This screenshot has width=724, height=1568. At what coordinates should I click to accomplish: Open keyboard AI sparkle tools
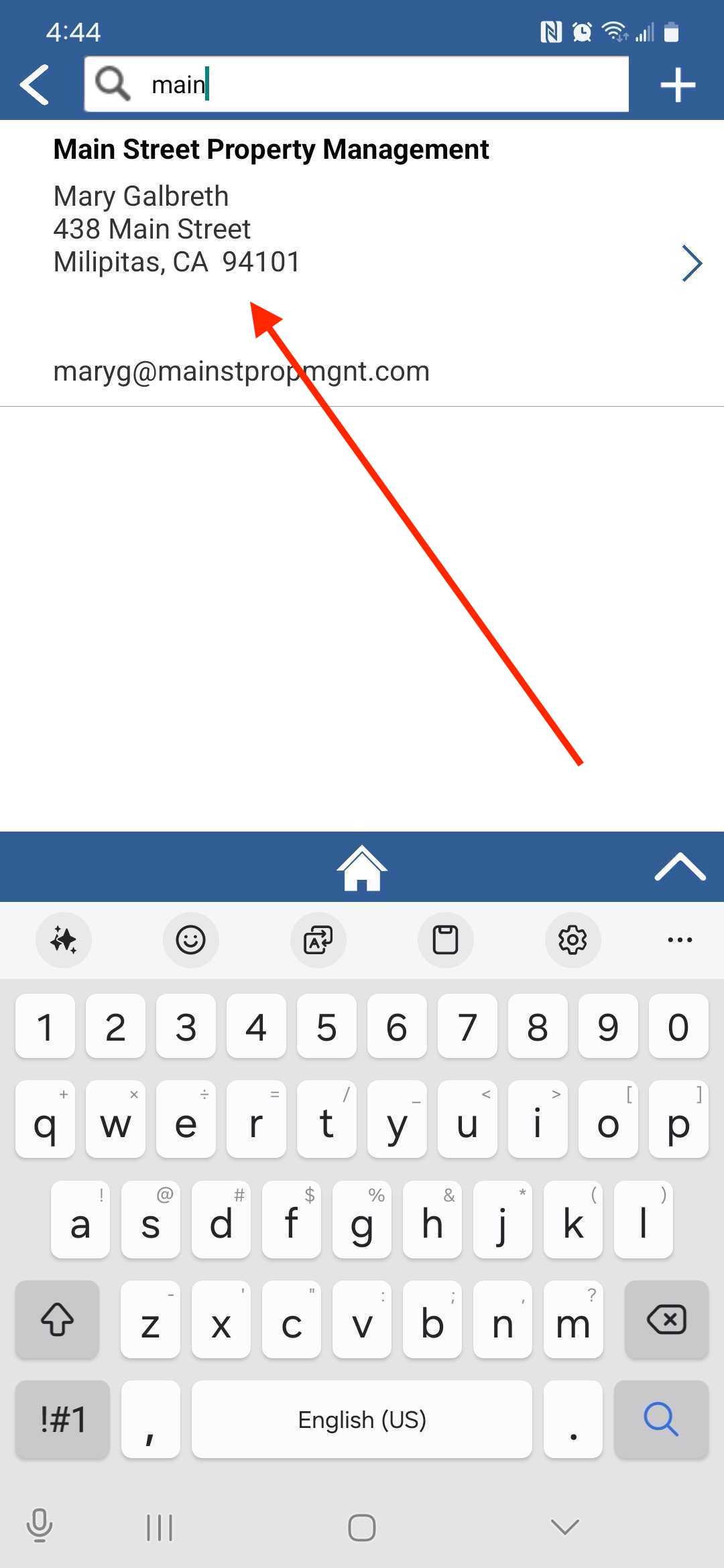click(x=63, y=939)
